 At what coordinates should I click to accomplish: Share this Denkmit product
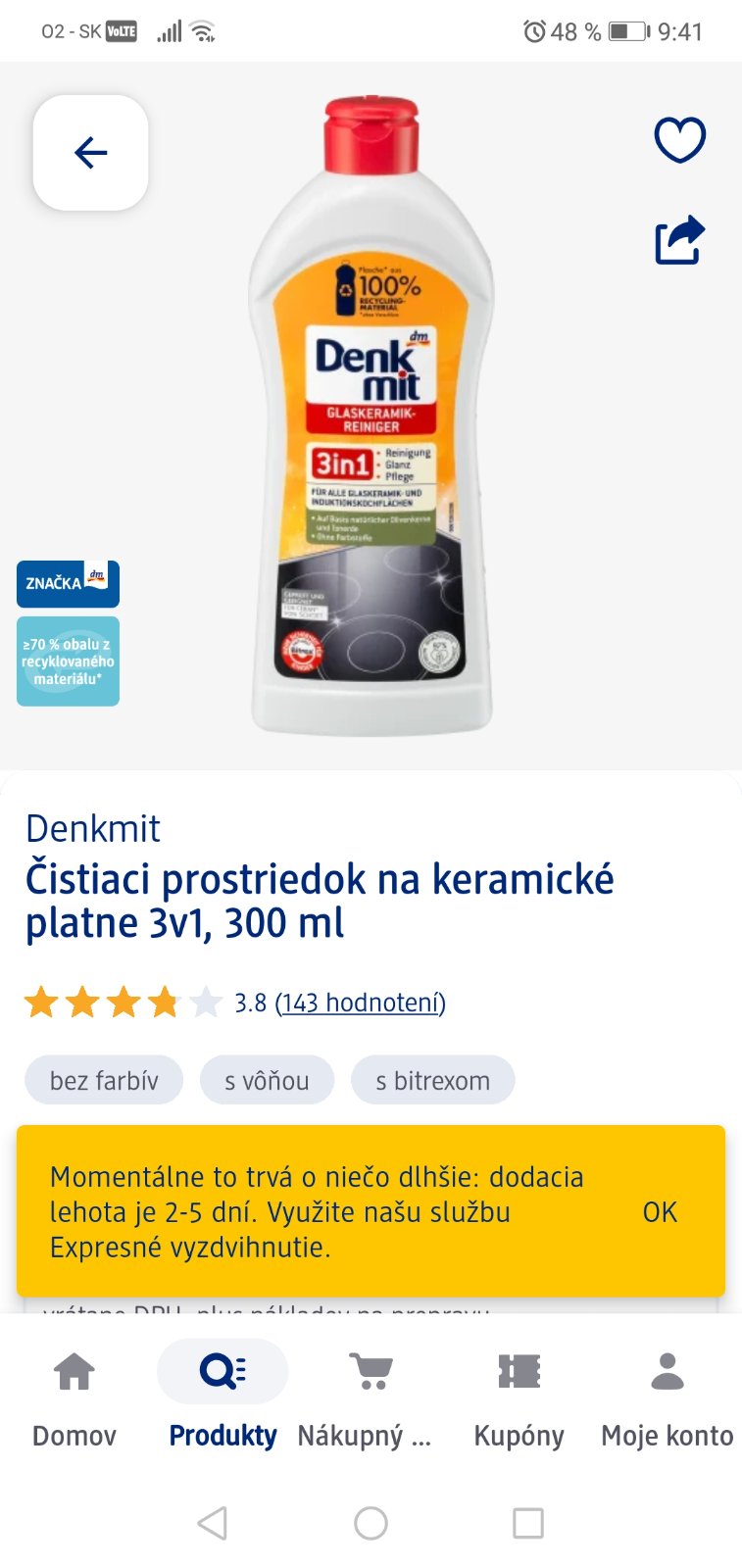click(679, 240)
